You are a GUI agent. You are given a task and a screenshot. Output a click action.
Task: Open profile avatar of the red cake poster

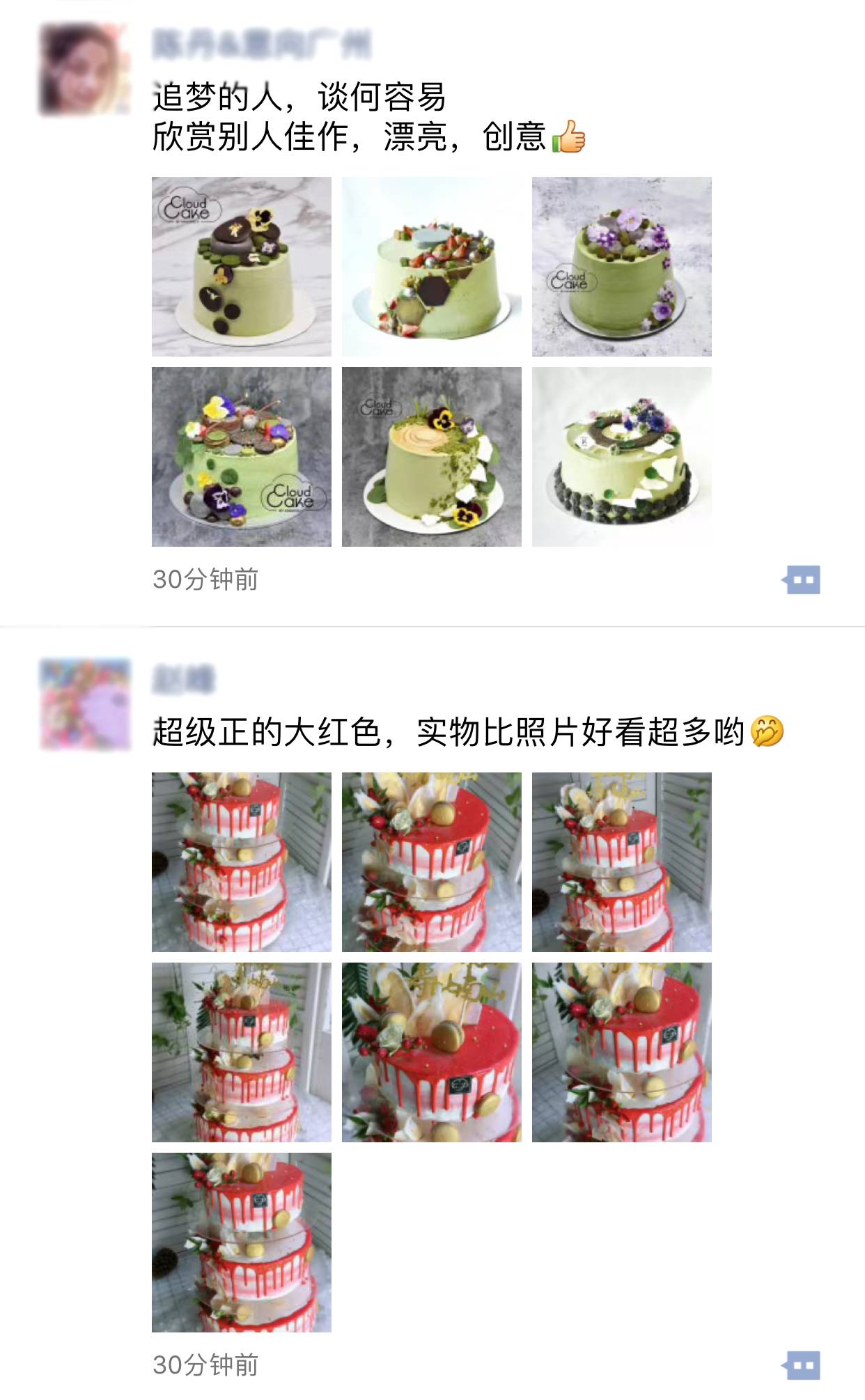[85, 704]
